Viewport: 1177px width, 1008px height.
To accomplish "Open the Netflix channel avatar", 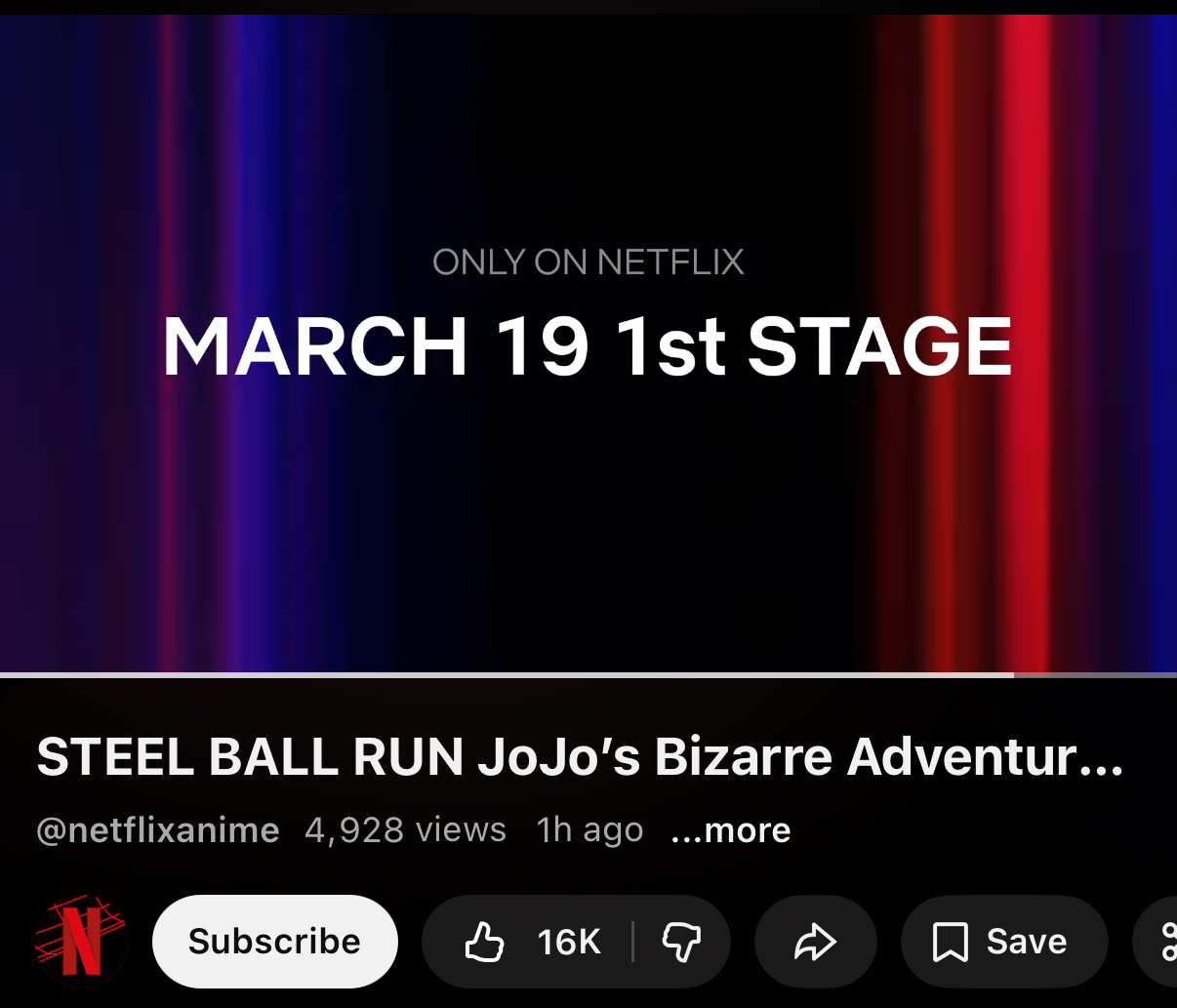I will point(81,942).
